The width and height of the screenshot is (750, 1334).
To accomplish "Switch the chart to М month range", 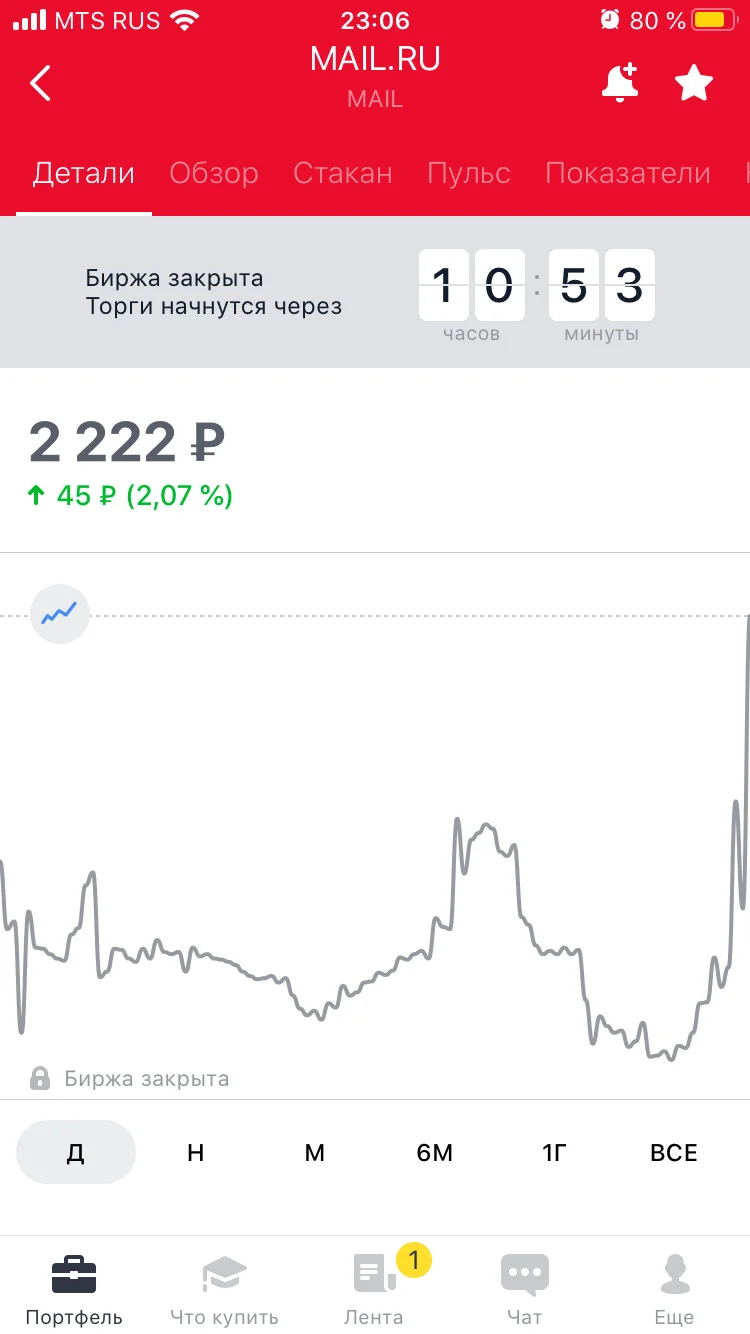I will coord(315,1152).
